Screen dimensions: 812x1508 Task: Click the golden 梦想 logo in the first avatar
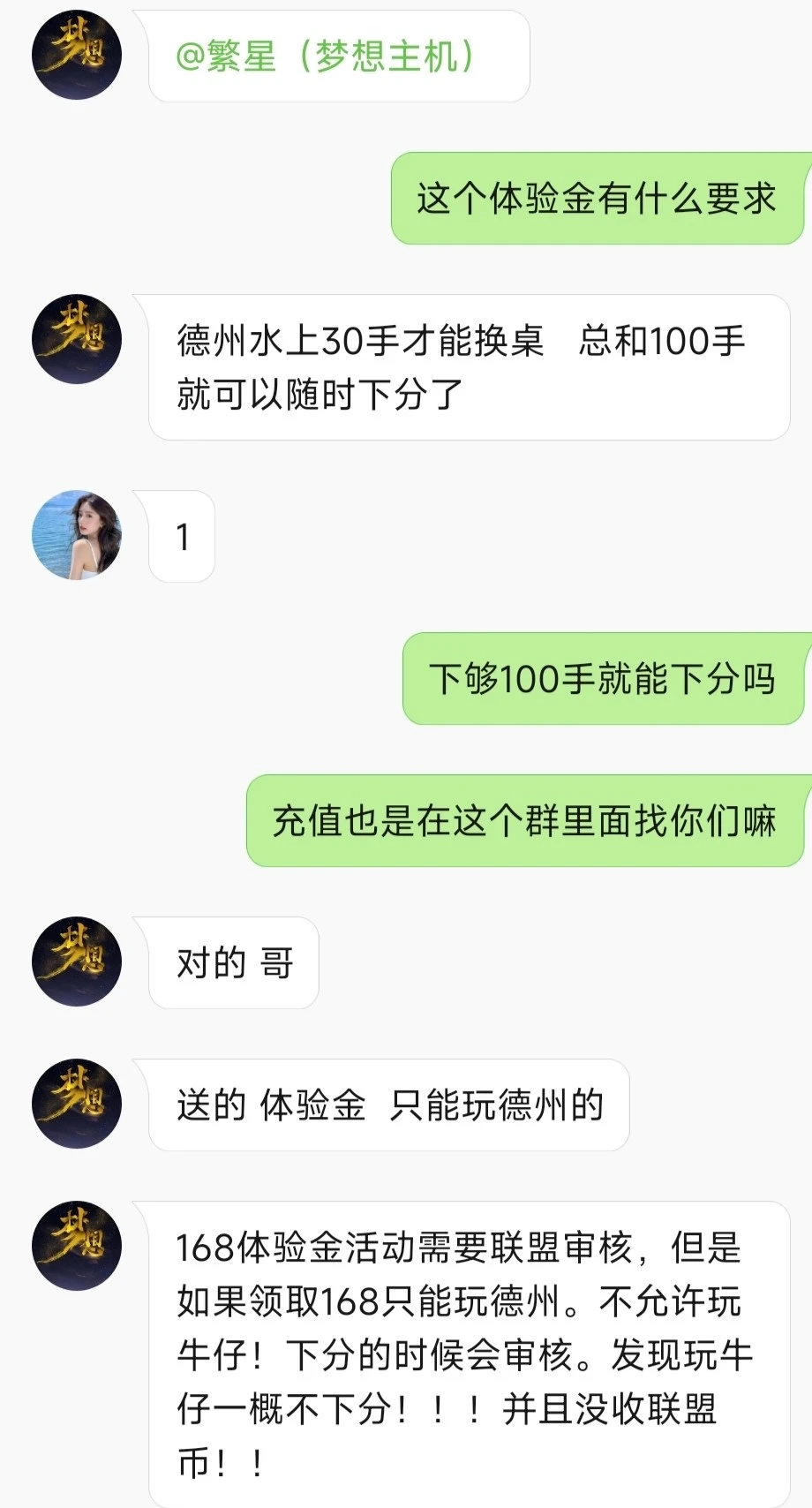76,55
